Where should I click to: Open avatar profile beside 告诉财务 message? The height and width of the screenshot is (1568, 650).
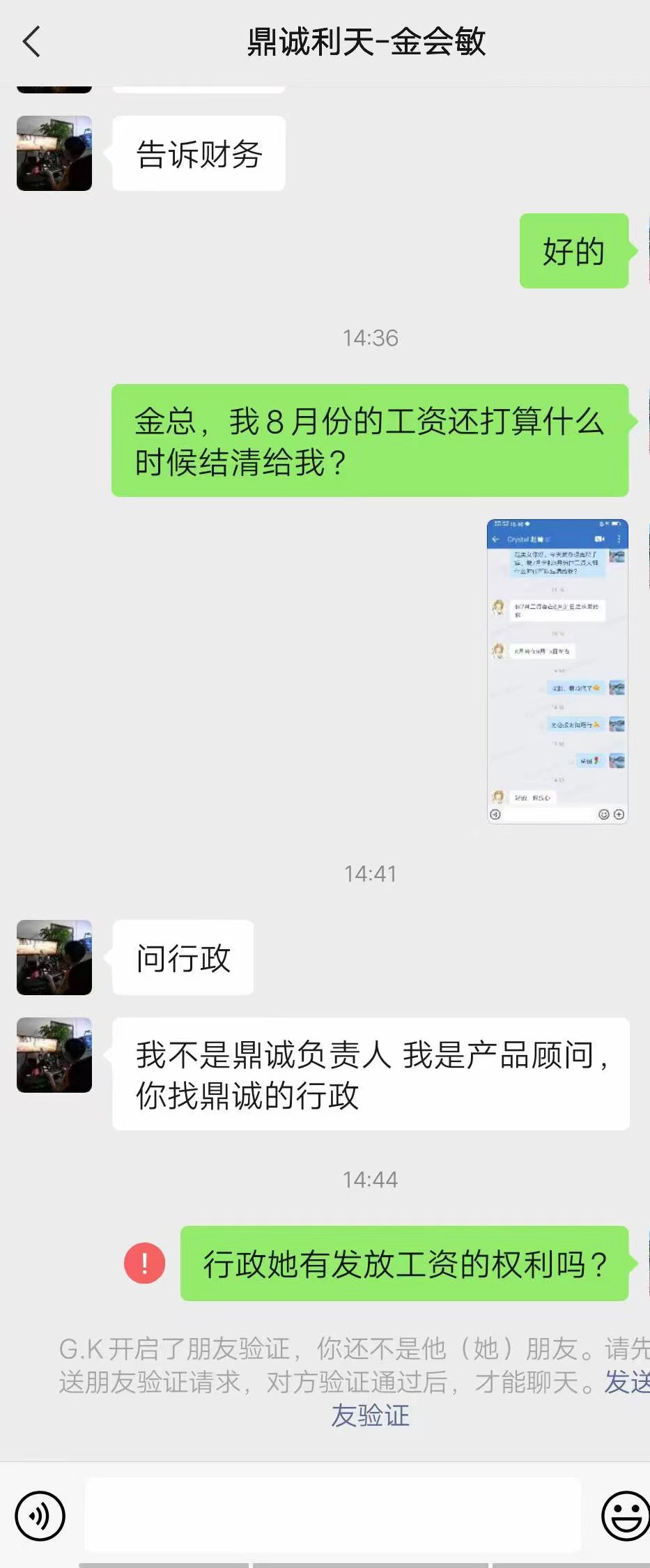pos(54,153)
